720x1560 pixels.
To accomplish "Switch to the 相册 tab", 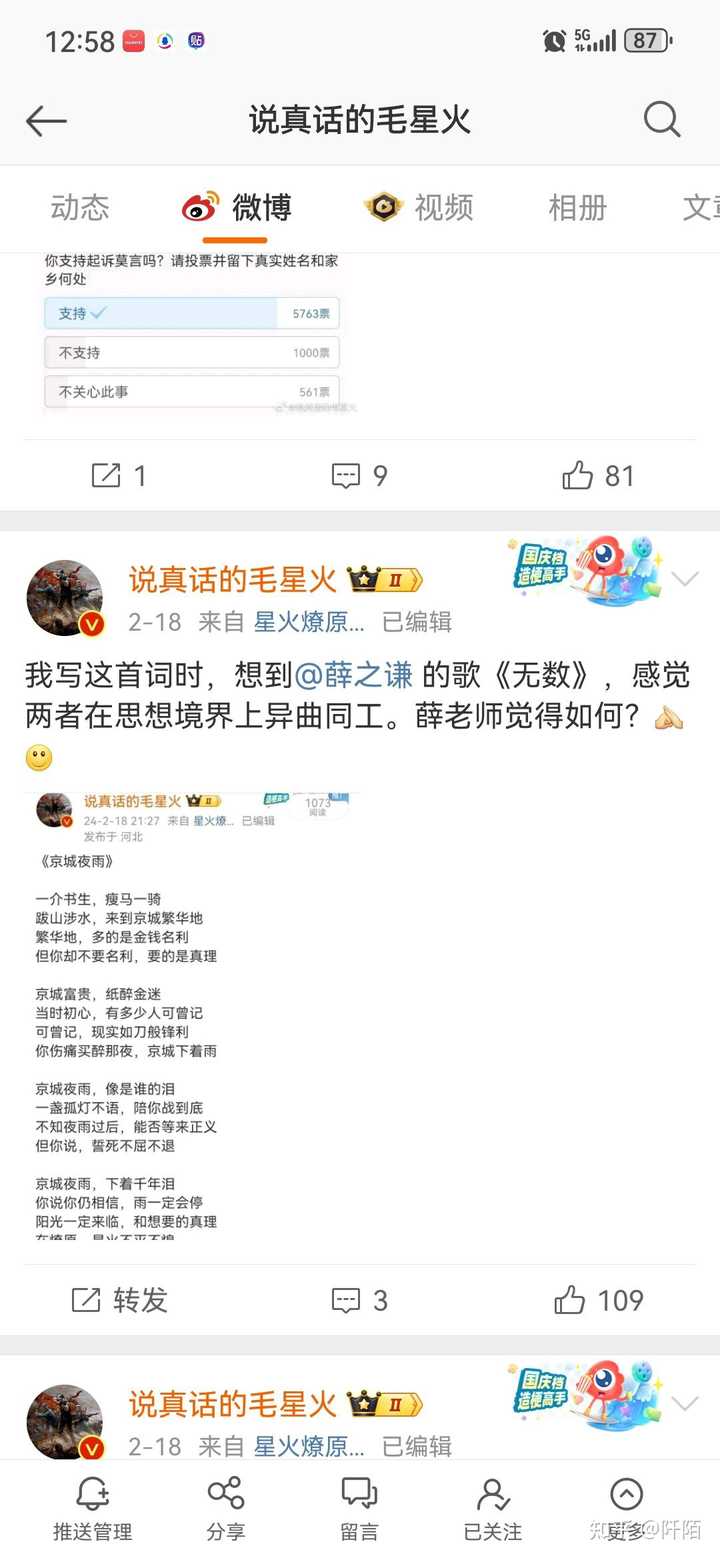I will click(x=577, y=208).
